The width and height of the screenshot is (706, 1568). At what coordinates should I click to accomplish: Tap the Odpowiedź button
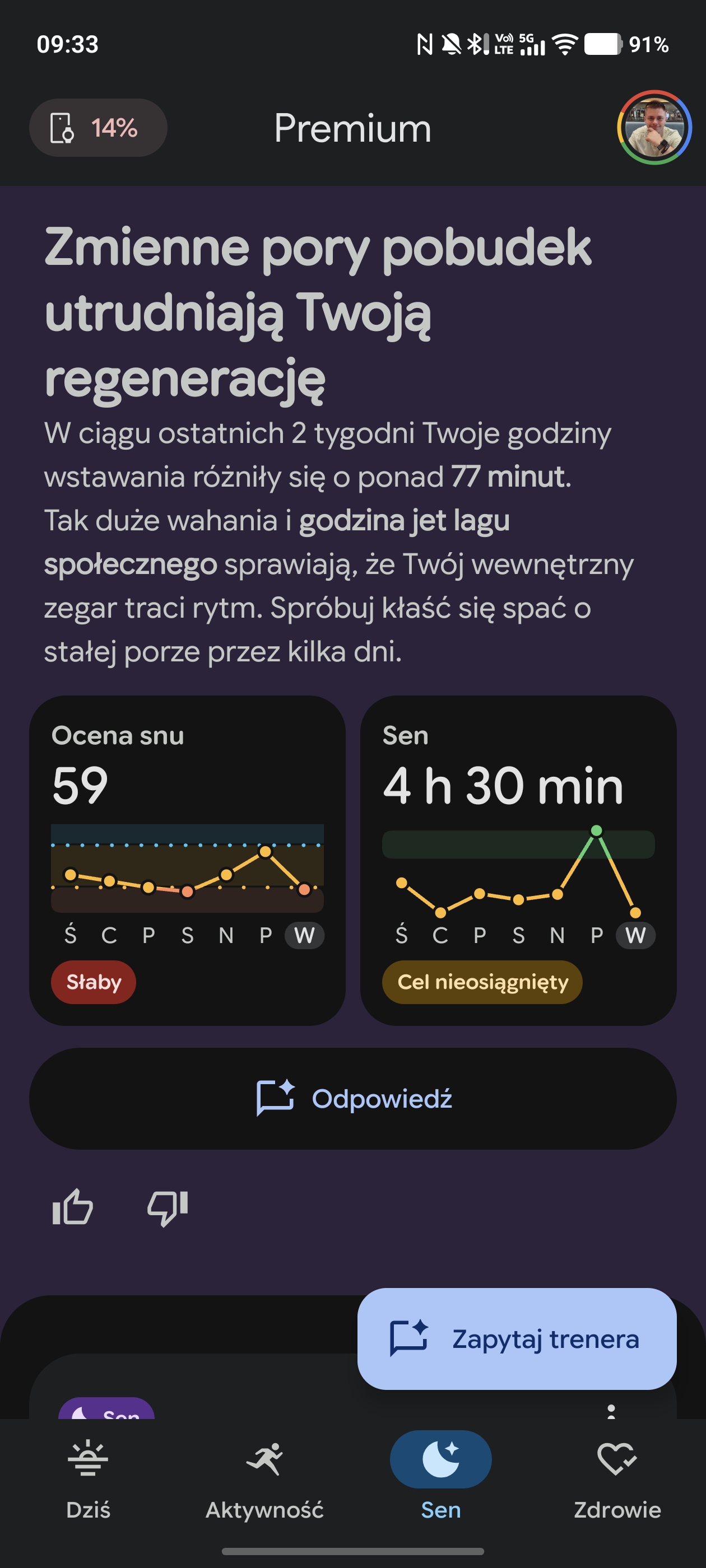point(352,1099)
